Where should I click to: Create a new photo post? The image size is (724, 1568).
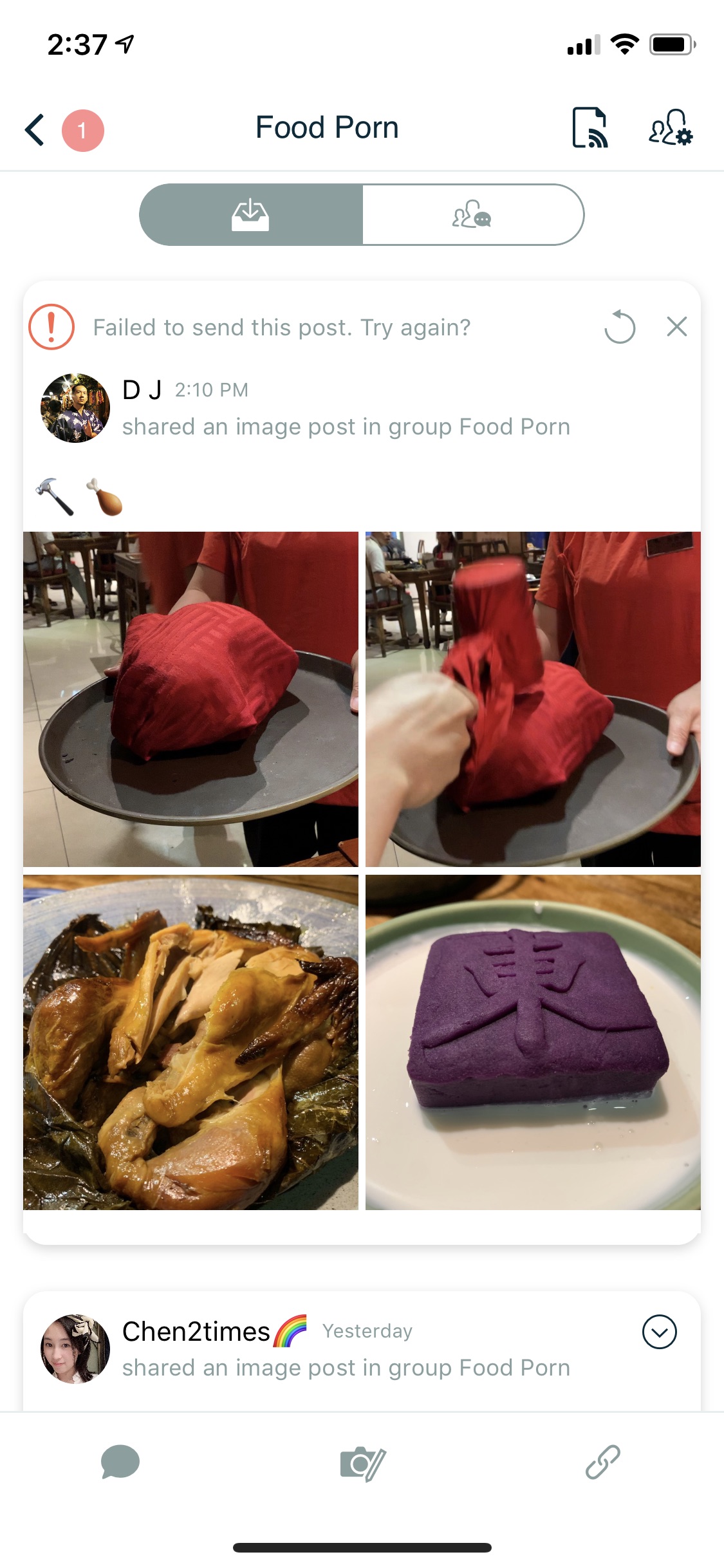point(363,1463)
